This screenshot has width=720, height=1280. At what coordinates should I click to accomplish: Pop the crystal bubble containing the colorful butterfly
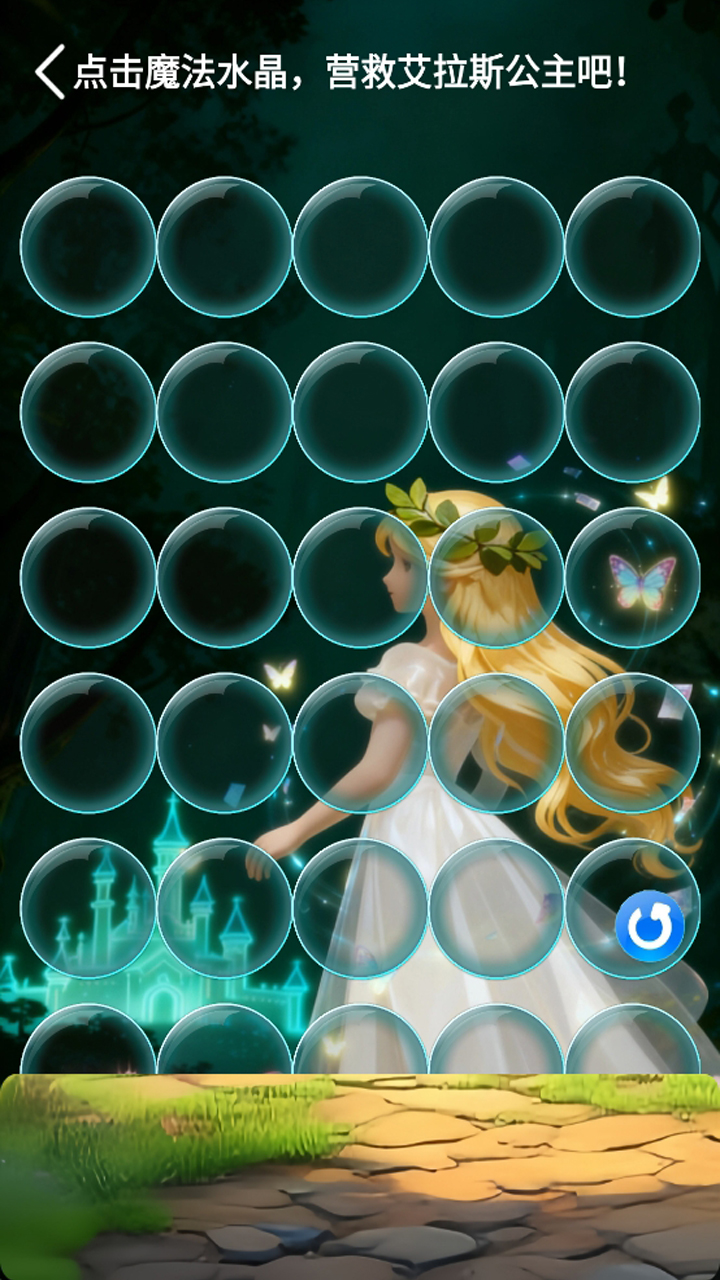[633, 578]
